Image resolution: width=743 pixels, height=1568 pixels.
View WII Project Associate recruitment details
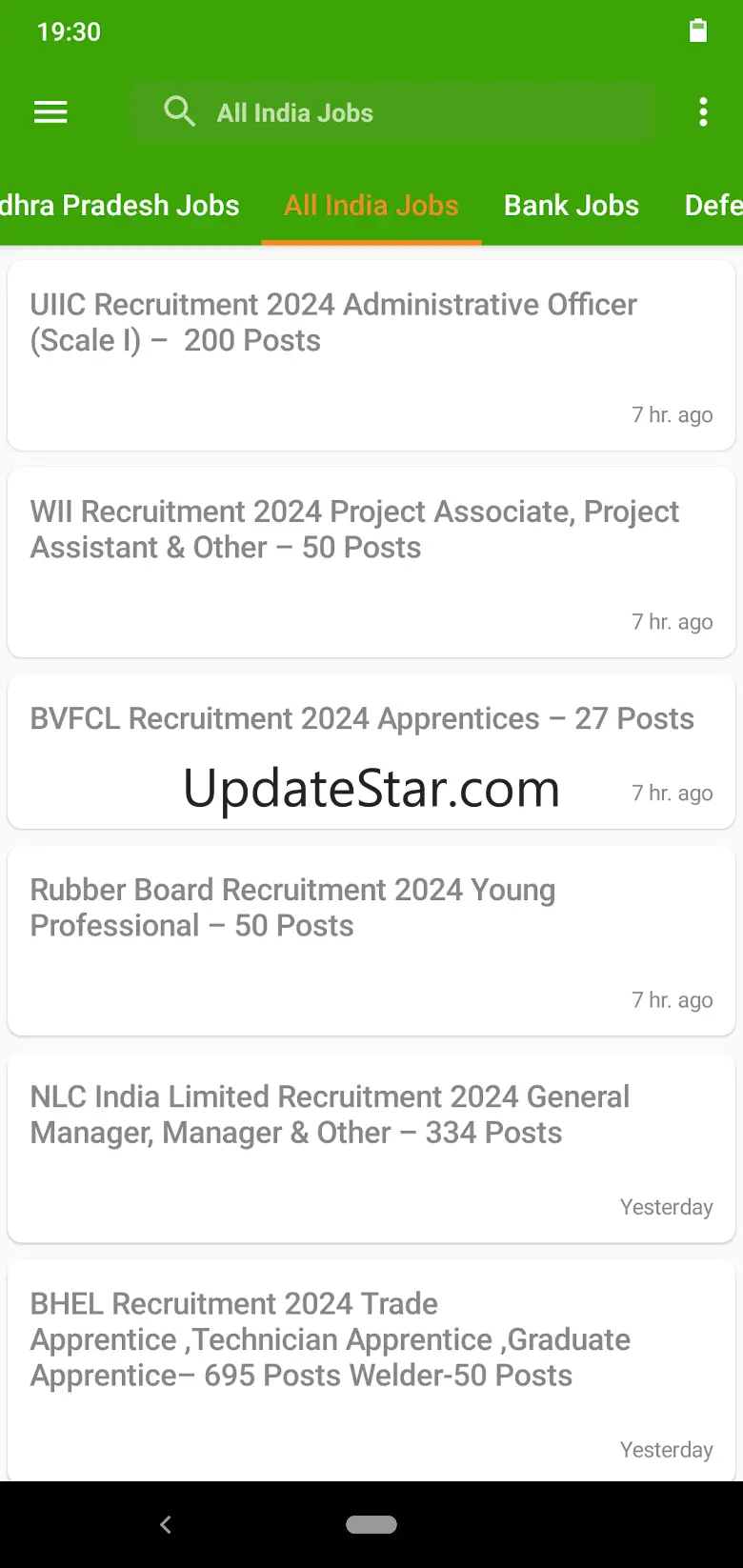371,562
